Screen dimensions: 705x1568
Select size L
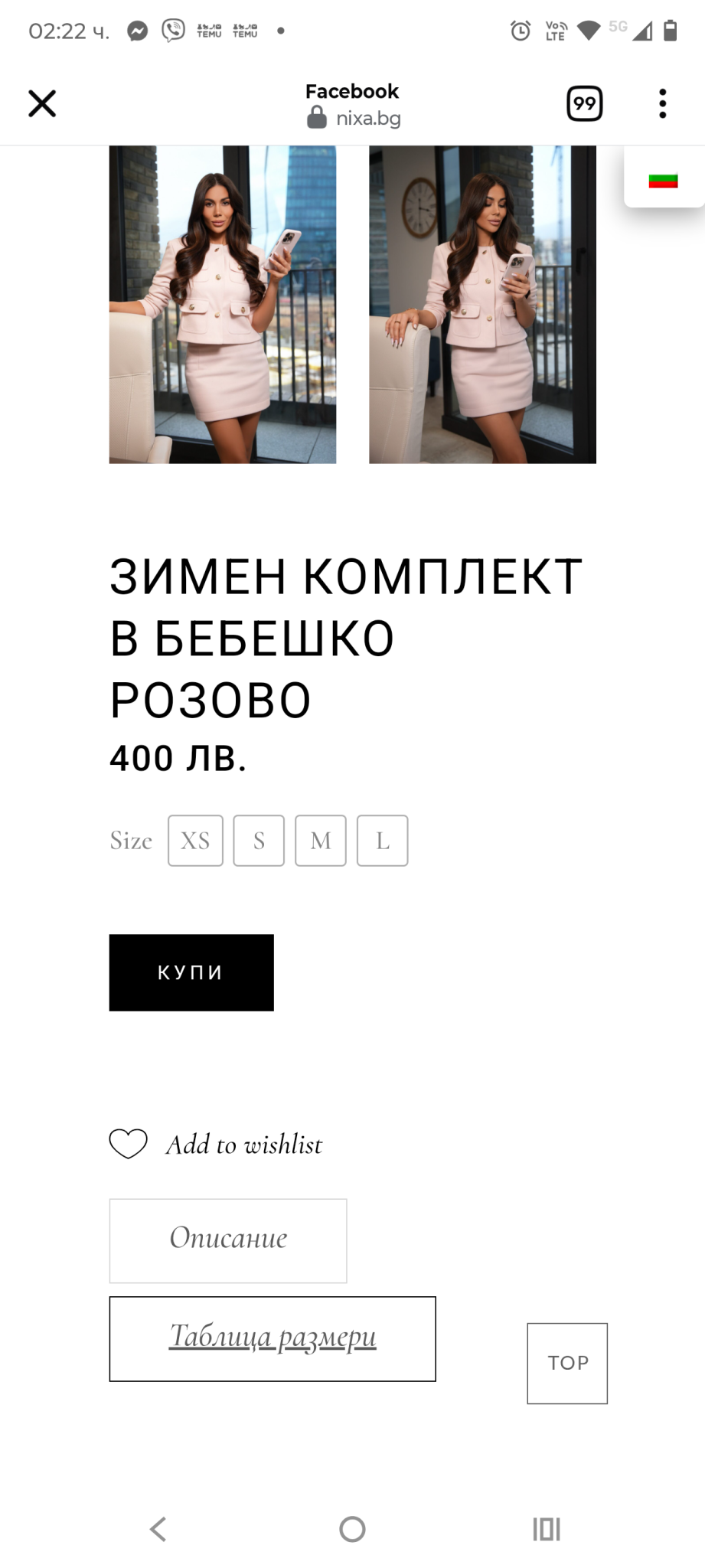383,841
